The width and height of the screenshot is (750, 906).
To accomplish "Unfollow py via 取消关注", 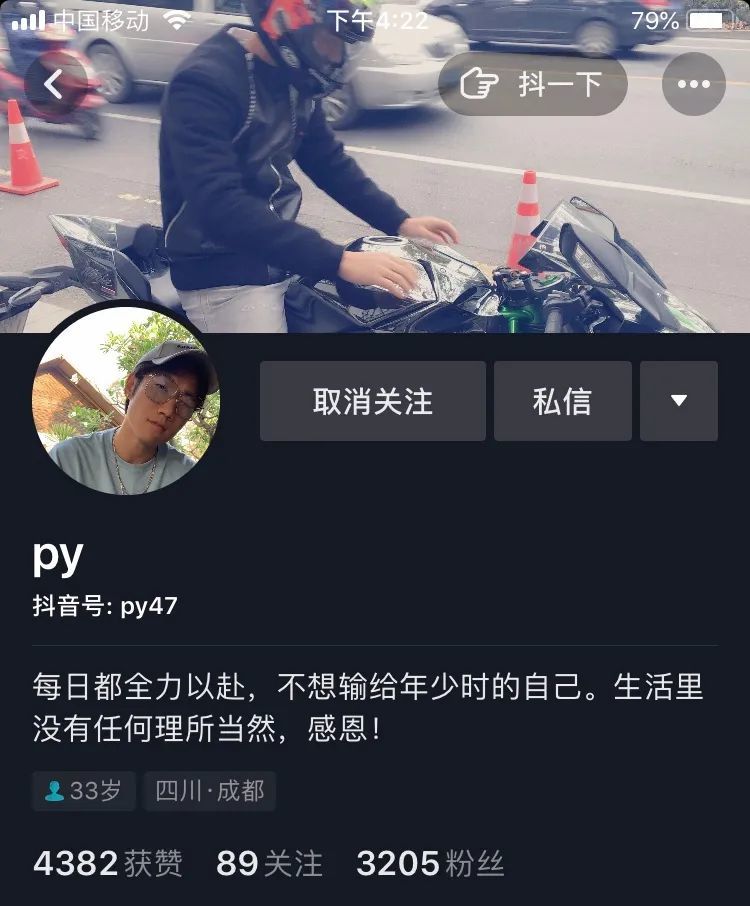I will 372,401.
